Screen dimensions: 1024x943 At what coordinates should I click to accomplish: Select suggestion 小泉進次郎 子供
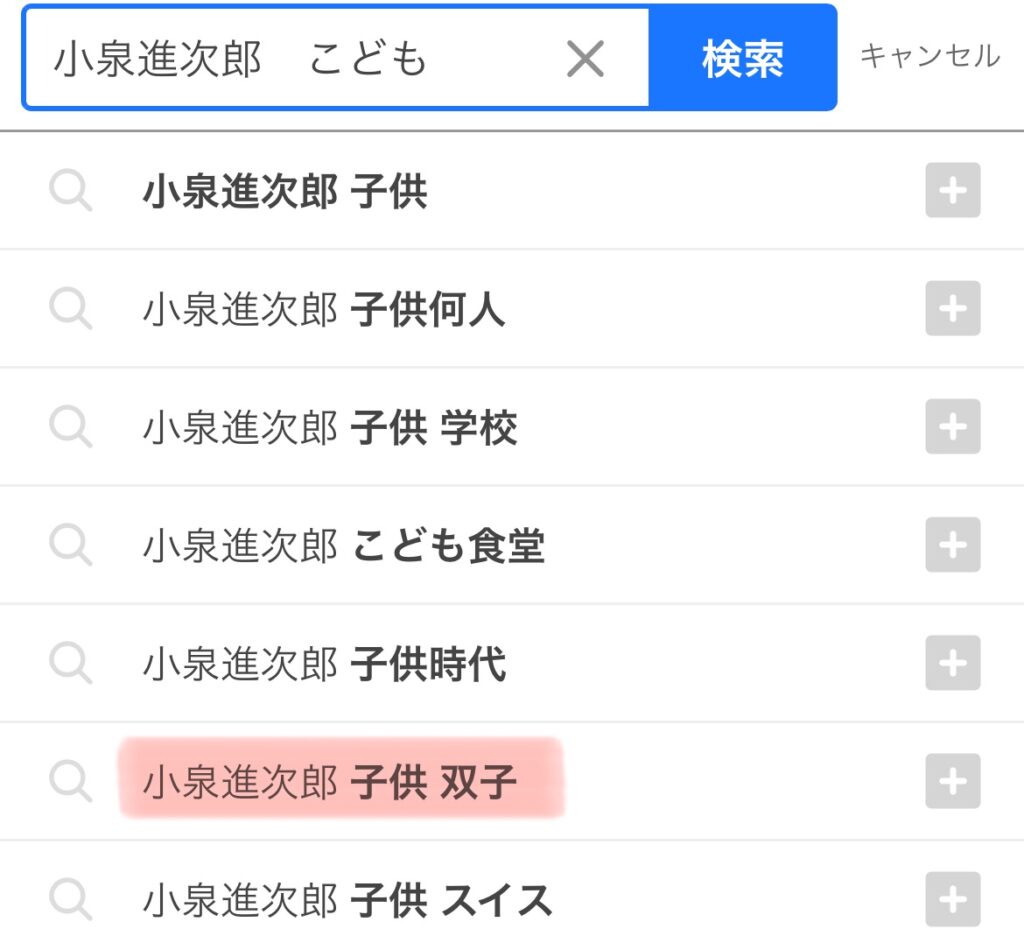[285, 191]
